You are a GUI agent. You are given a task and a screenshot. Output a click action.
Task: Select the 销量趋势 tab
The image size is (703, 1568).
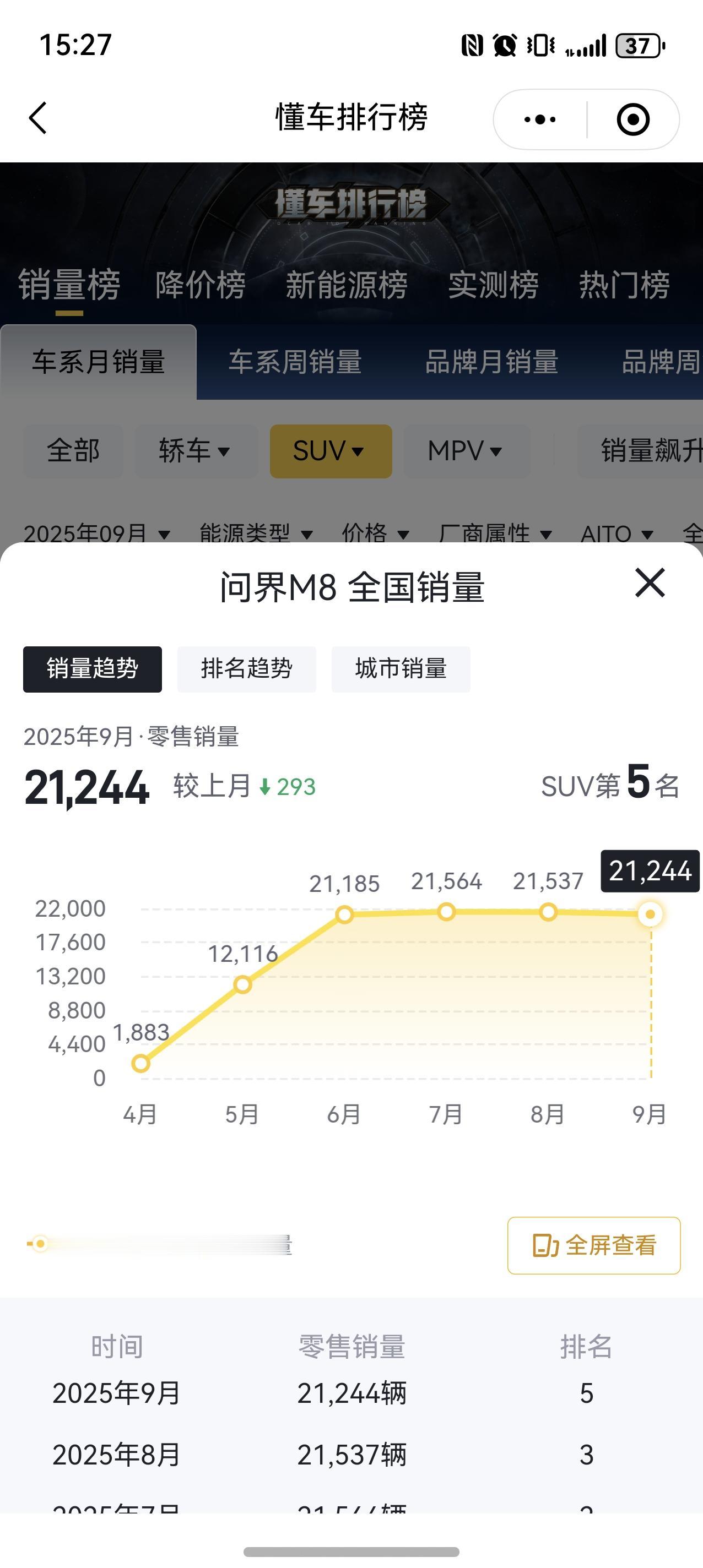tap(93, 669)
